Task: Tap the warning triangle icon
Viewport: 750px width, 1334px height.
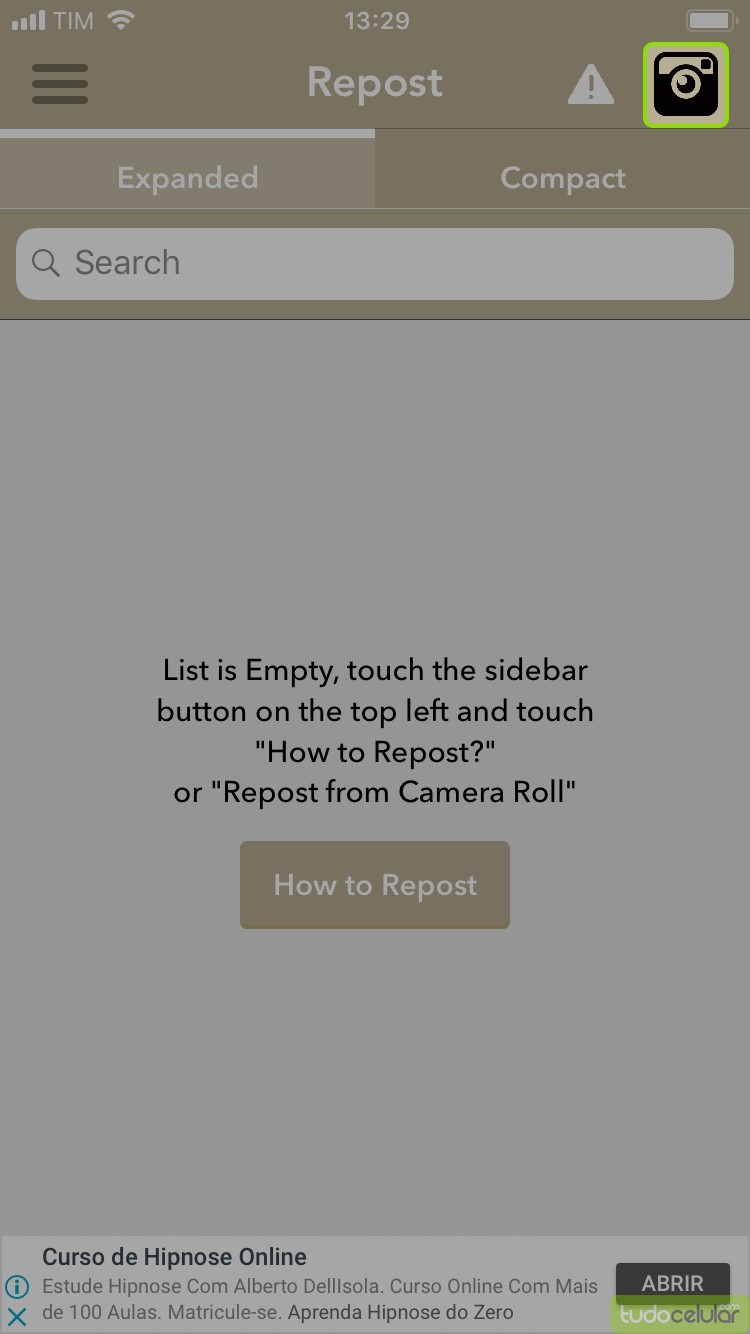Action: tap(591, 85)
